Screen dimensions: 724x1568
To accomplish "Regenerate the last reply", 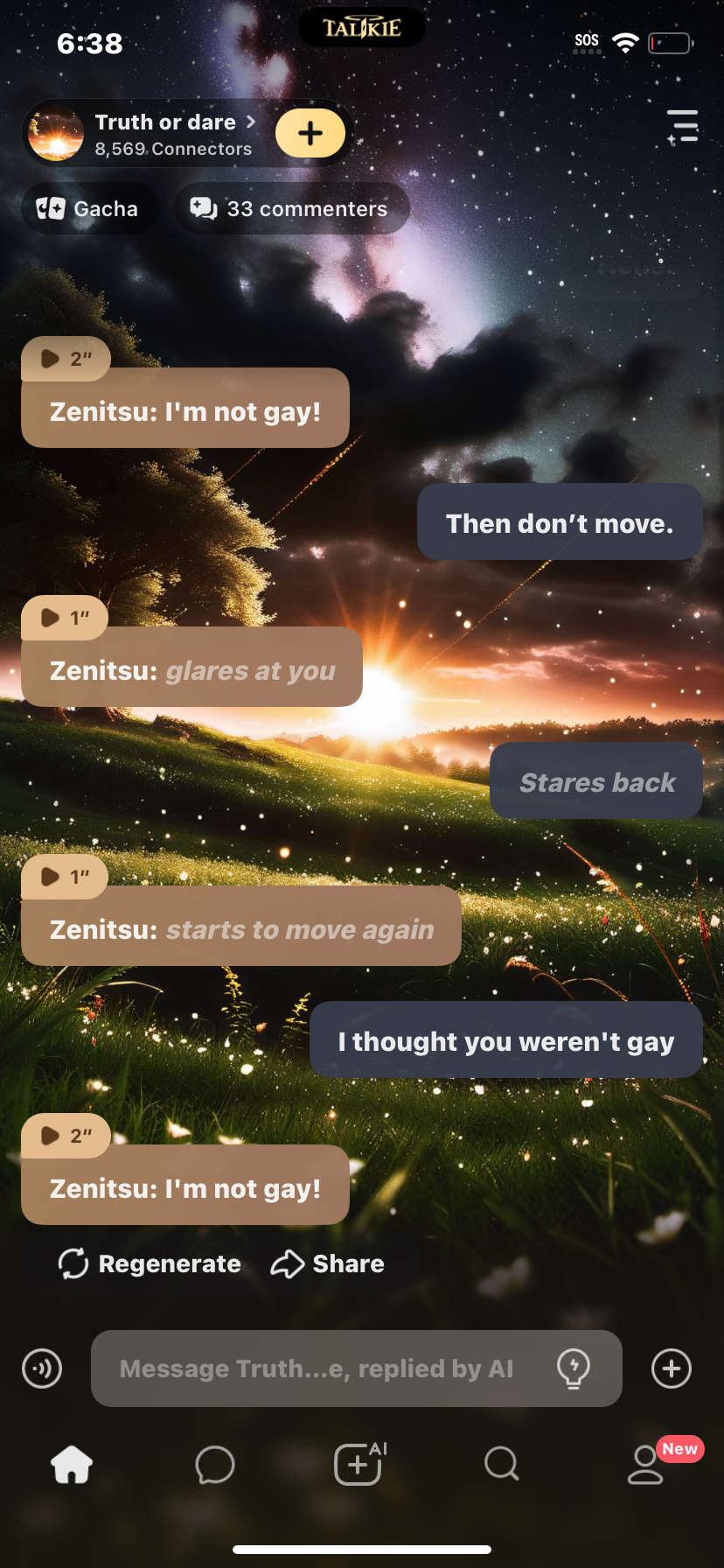I will click(x=150, y=1263).
